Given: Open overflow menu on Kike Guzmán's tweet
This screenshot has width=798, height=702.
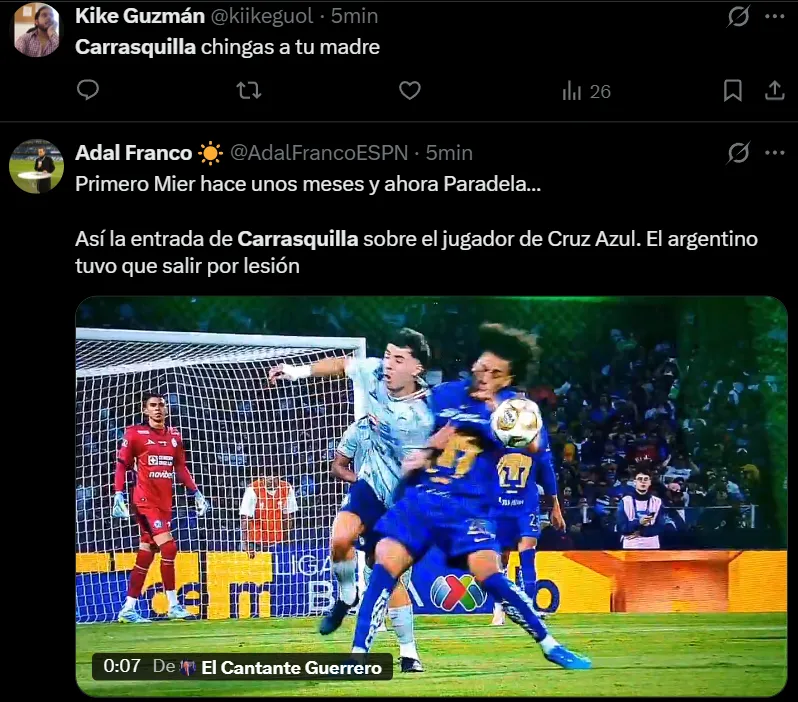Looking at the screenshot, I should (775, 17).
